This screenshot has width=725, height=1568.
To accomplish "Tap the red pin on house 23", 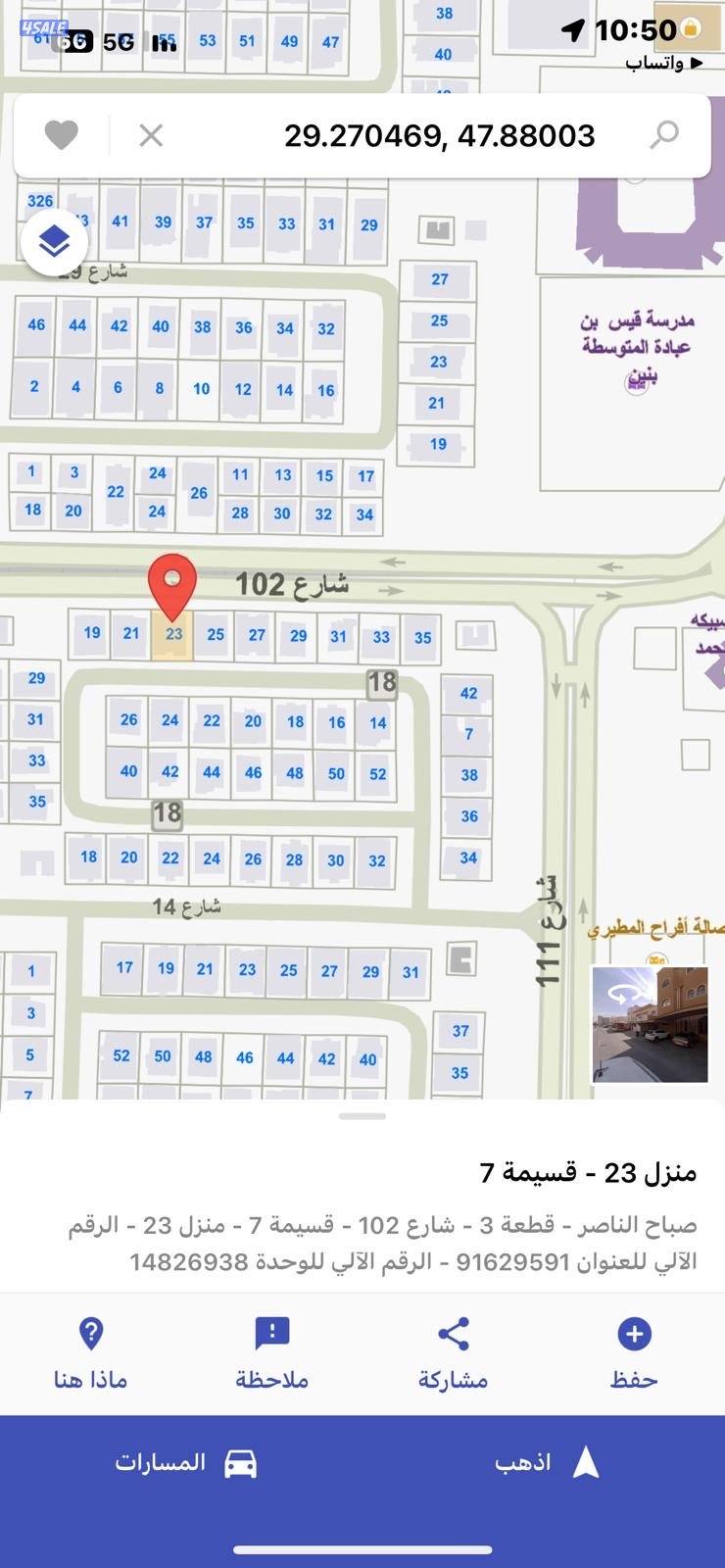I will click(x=172, y=584).
